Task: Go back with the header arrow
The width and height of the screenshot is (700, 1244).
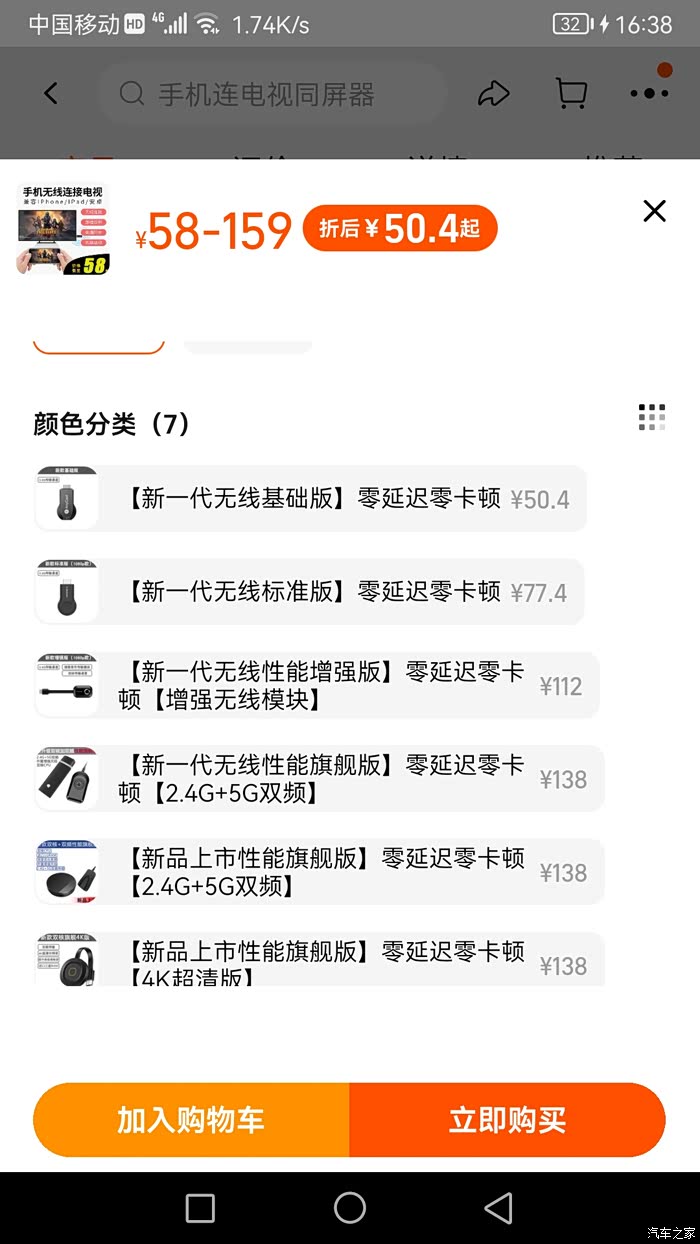Action: pos(51,94)
